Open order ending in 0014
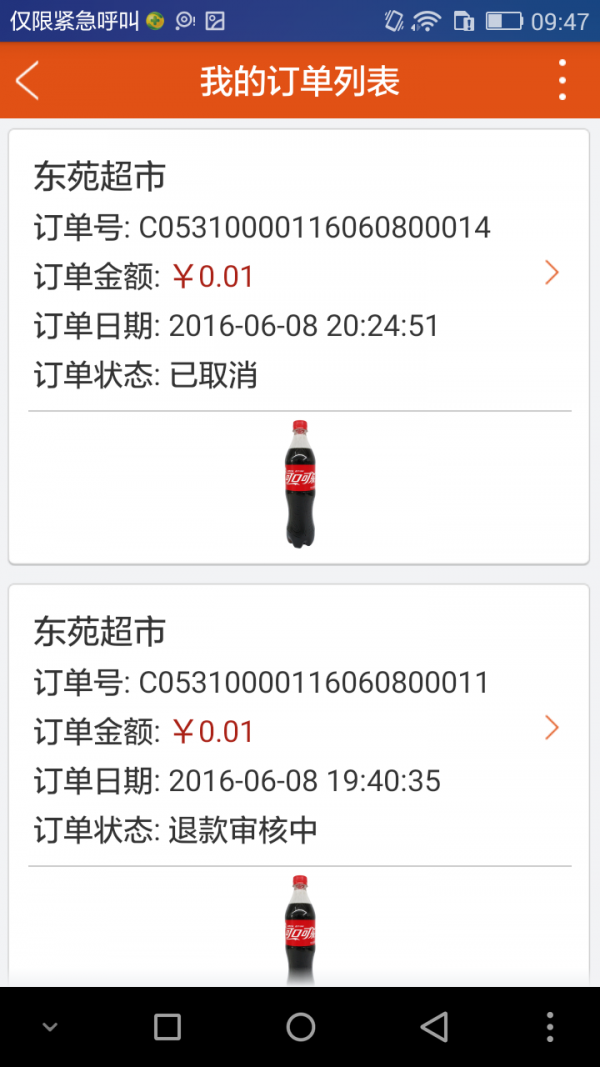This screenshot has width=600, height=1067. pos(551,273)
